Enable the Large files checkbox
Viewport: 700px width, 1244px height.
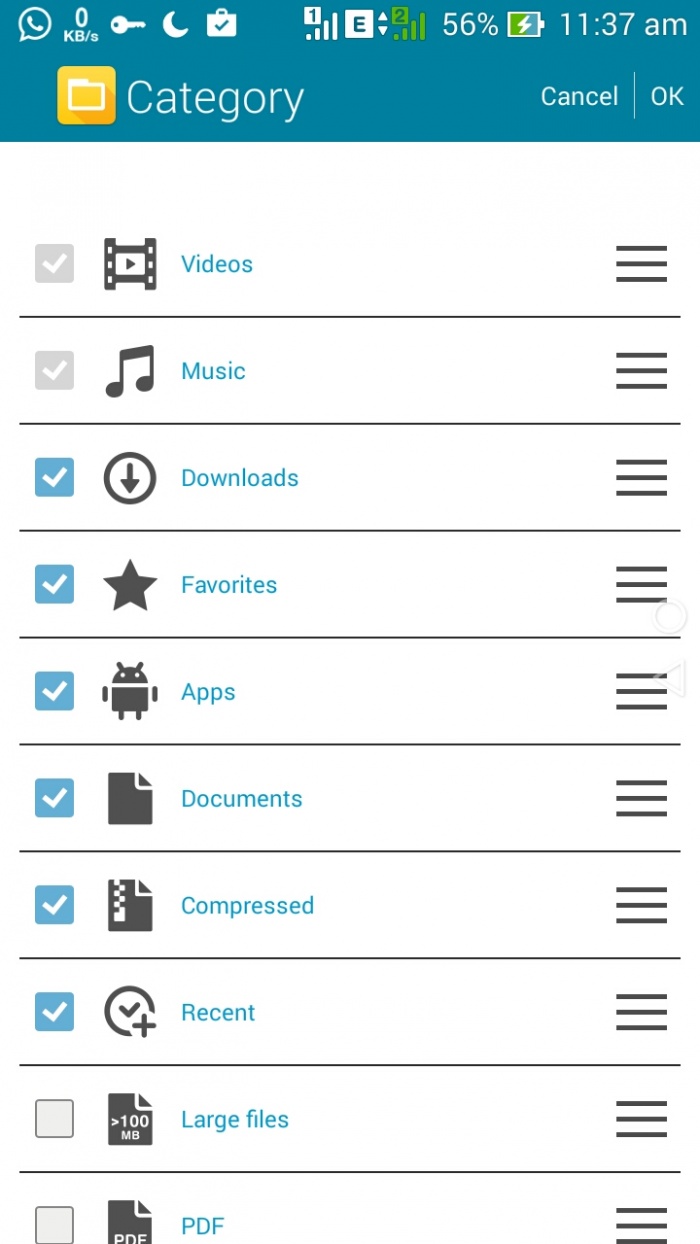point(54,1119)
